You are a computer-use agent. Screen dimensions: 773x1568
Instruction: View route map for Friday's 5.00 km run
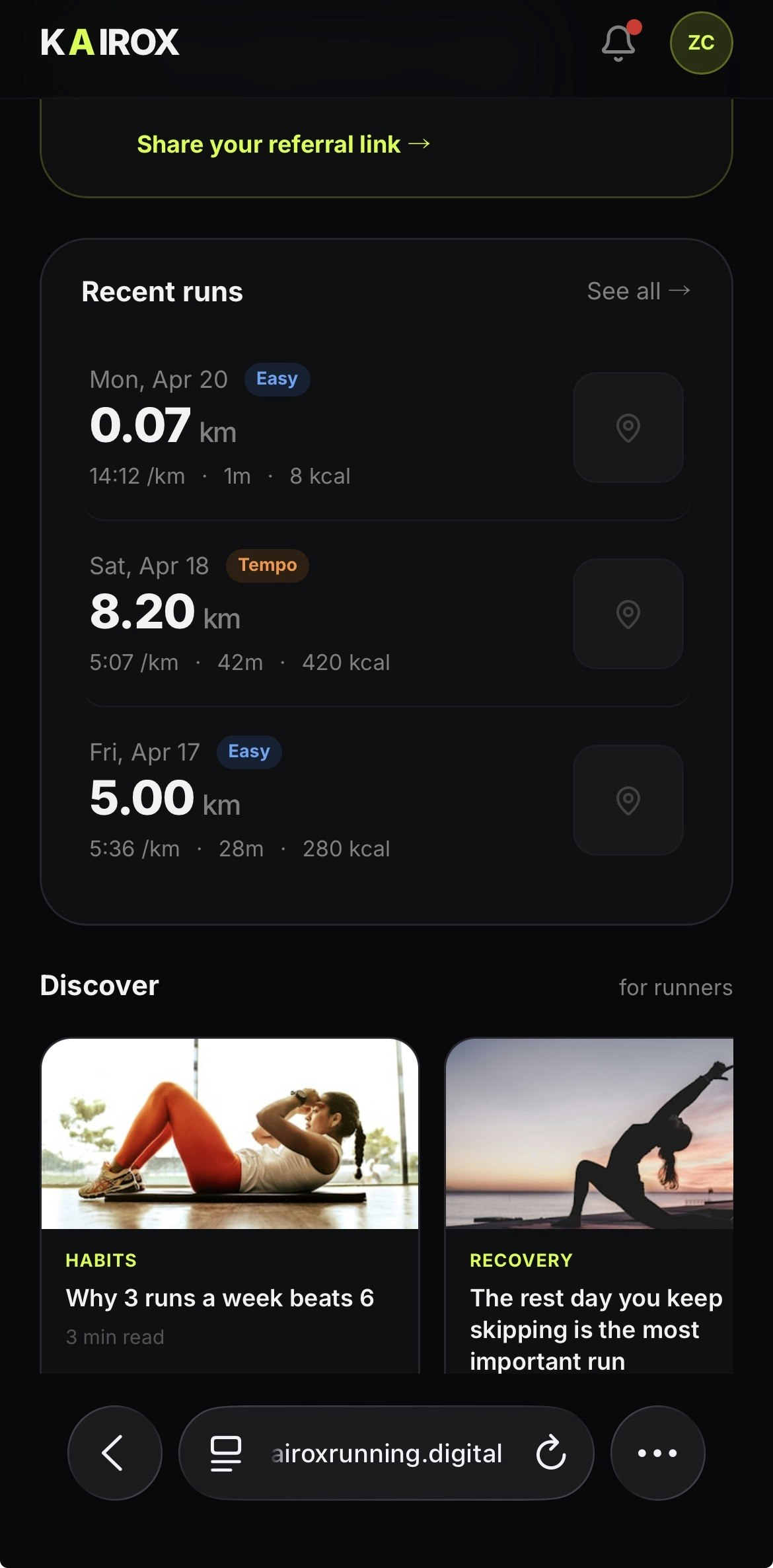tap(628, 802)
